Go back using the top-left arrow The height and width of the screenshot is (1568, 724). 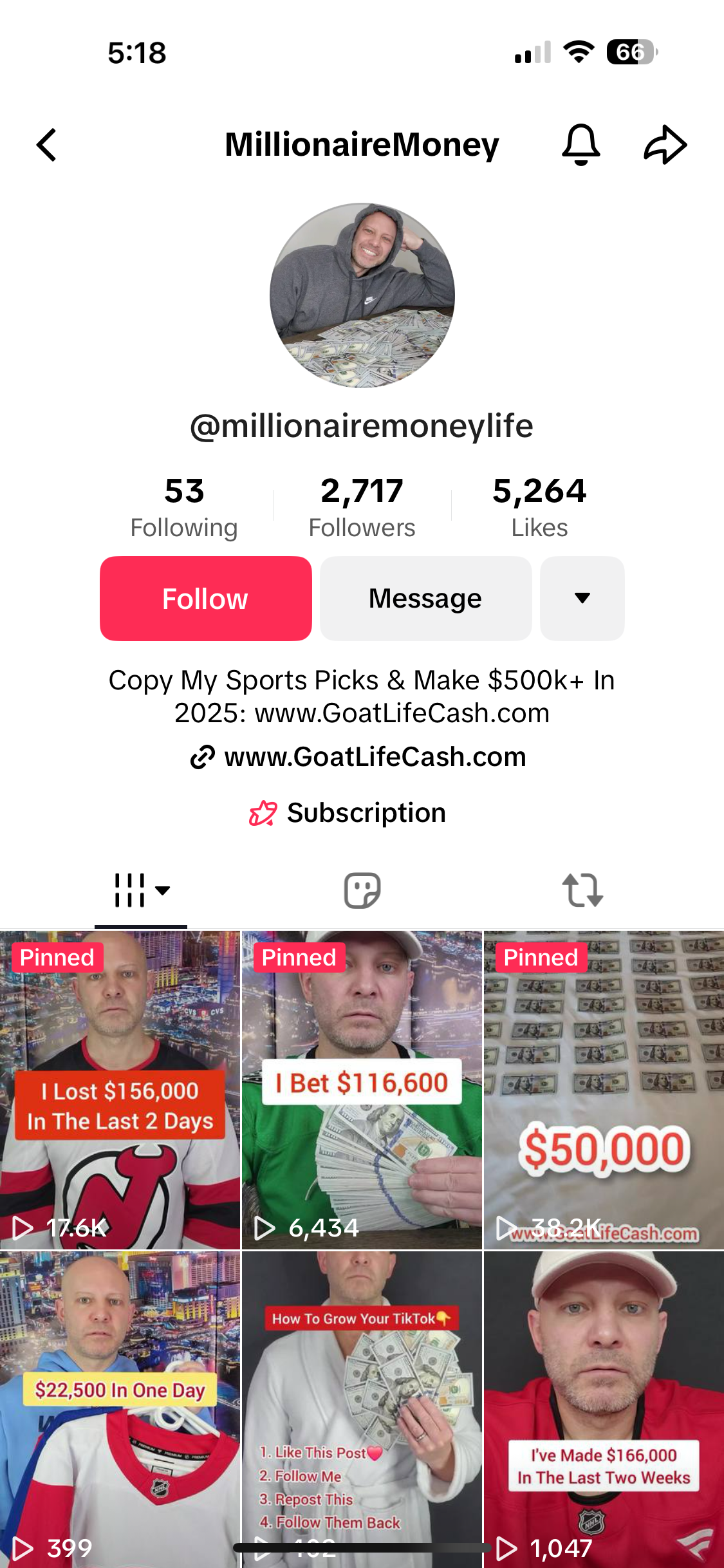click(x=46, y=145)
